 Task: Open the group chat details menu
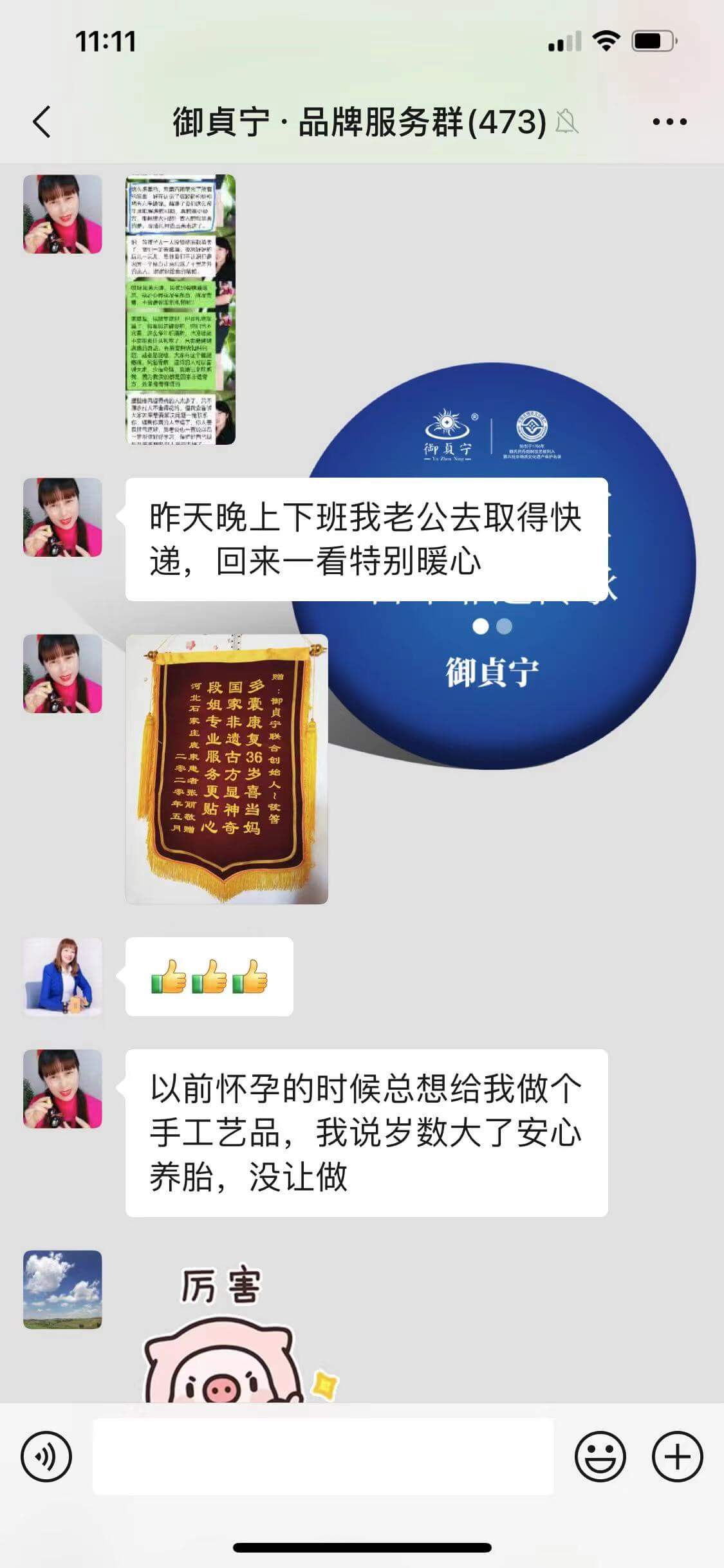click(669, 122)
